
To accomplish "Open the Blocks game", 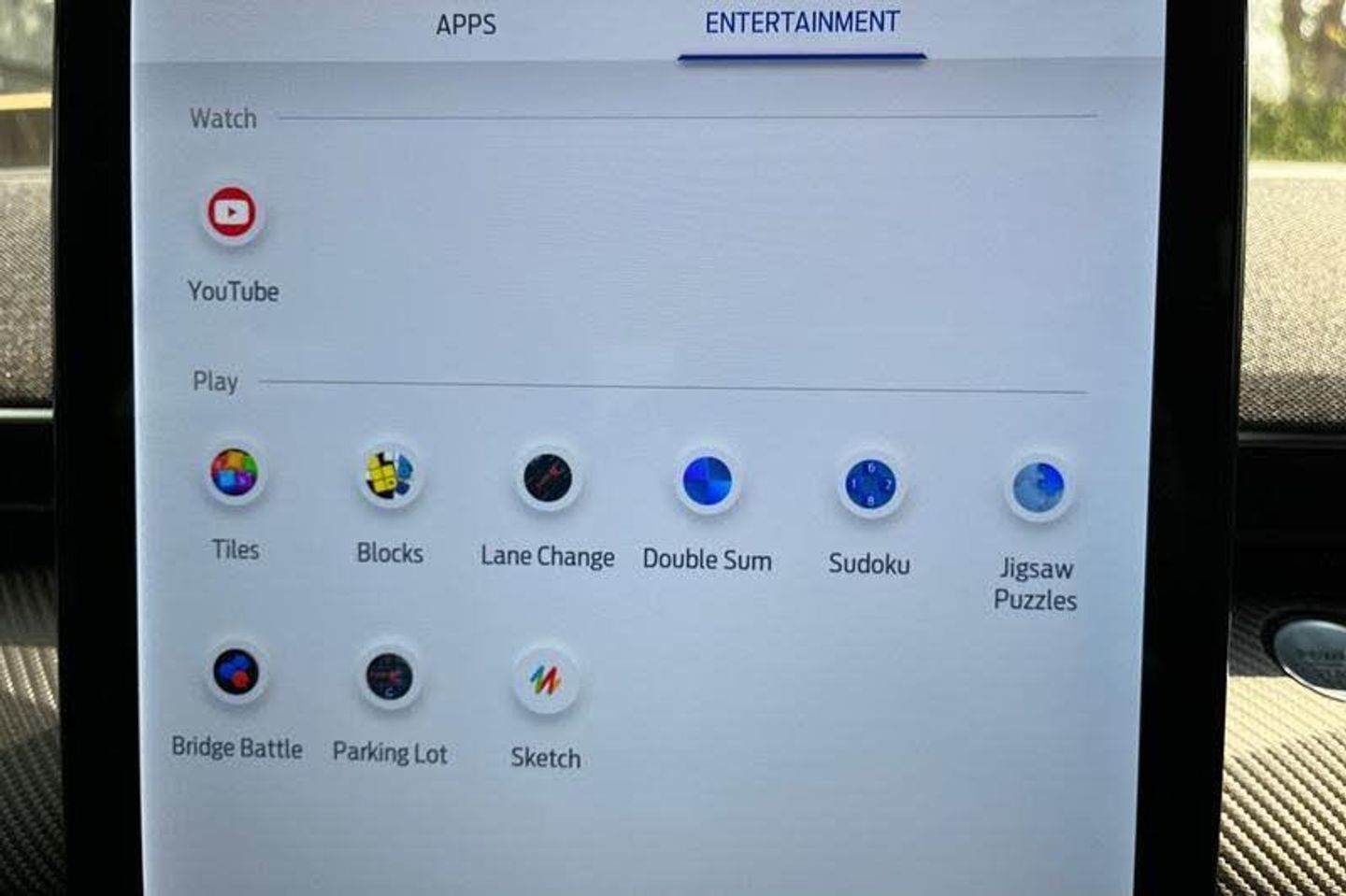I will [390, 475].
